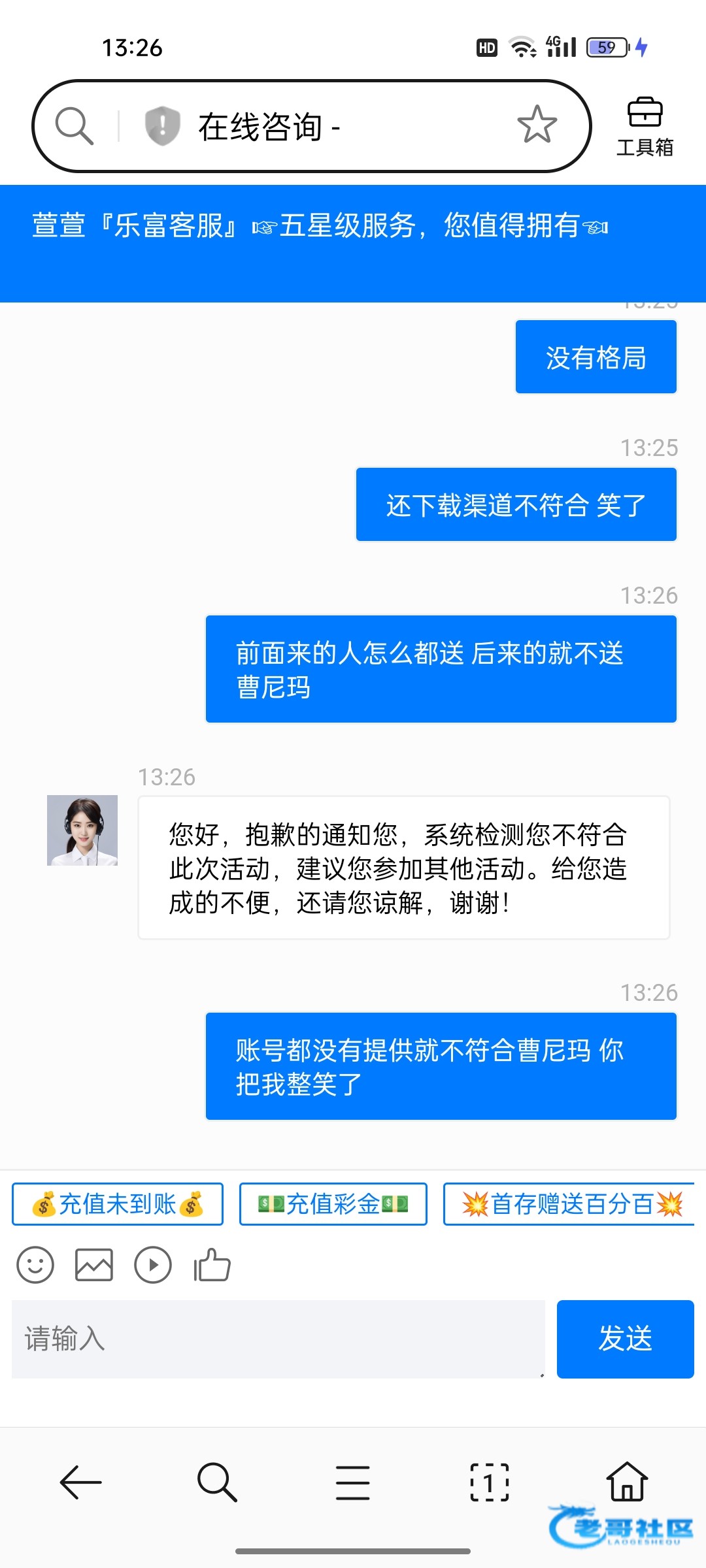Screen dimensions: 706x1568
Task: Open the browser menu
Action: (x=353, y=1482)
